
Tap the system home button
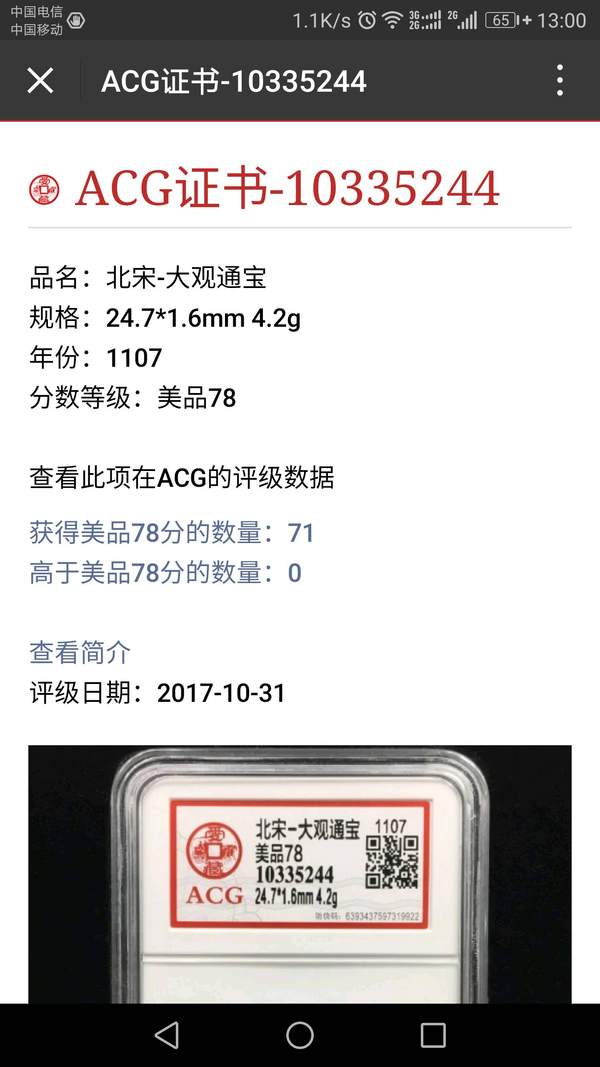click(300, 1035)
